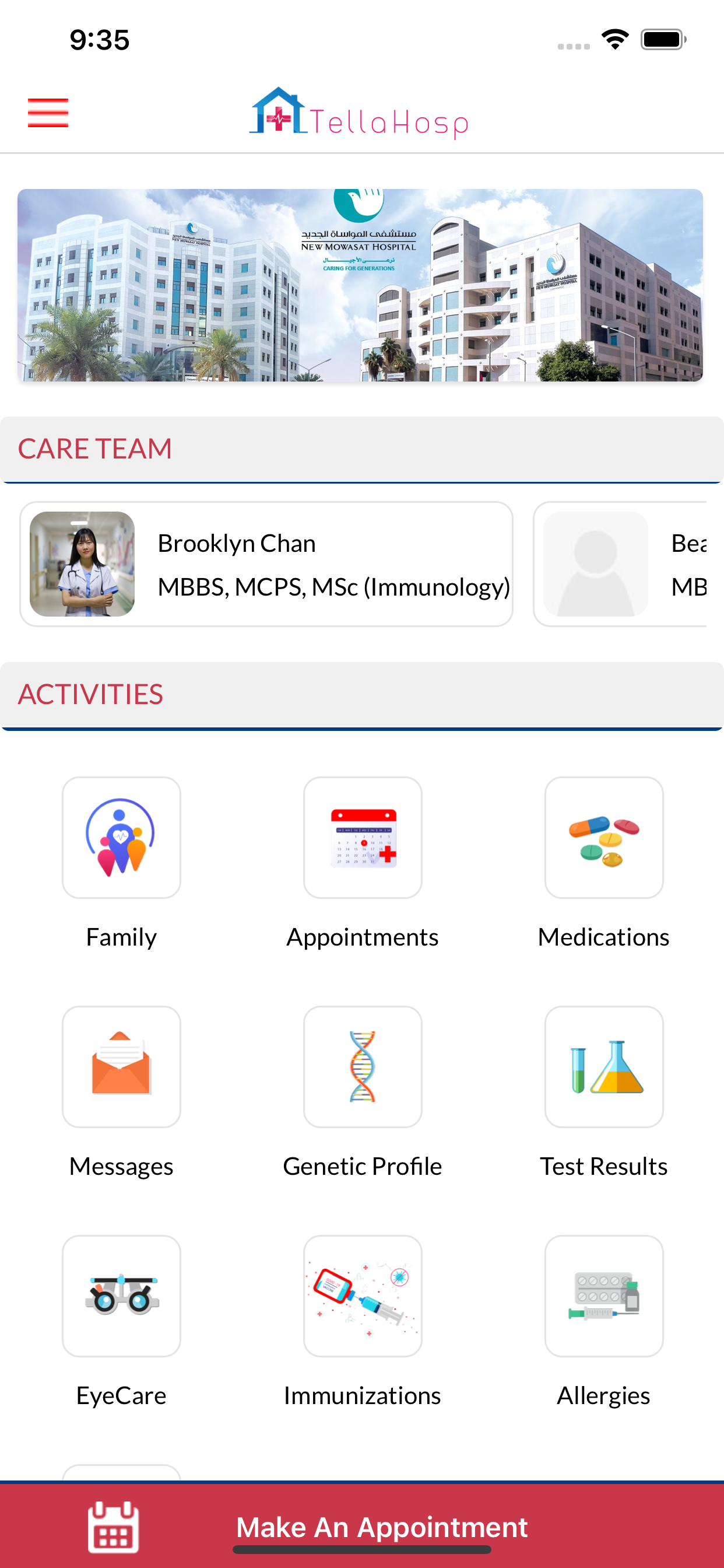View Medications

(603, 838)
